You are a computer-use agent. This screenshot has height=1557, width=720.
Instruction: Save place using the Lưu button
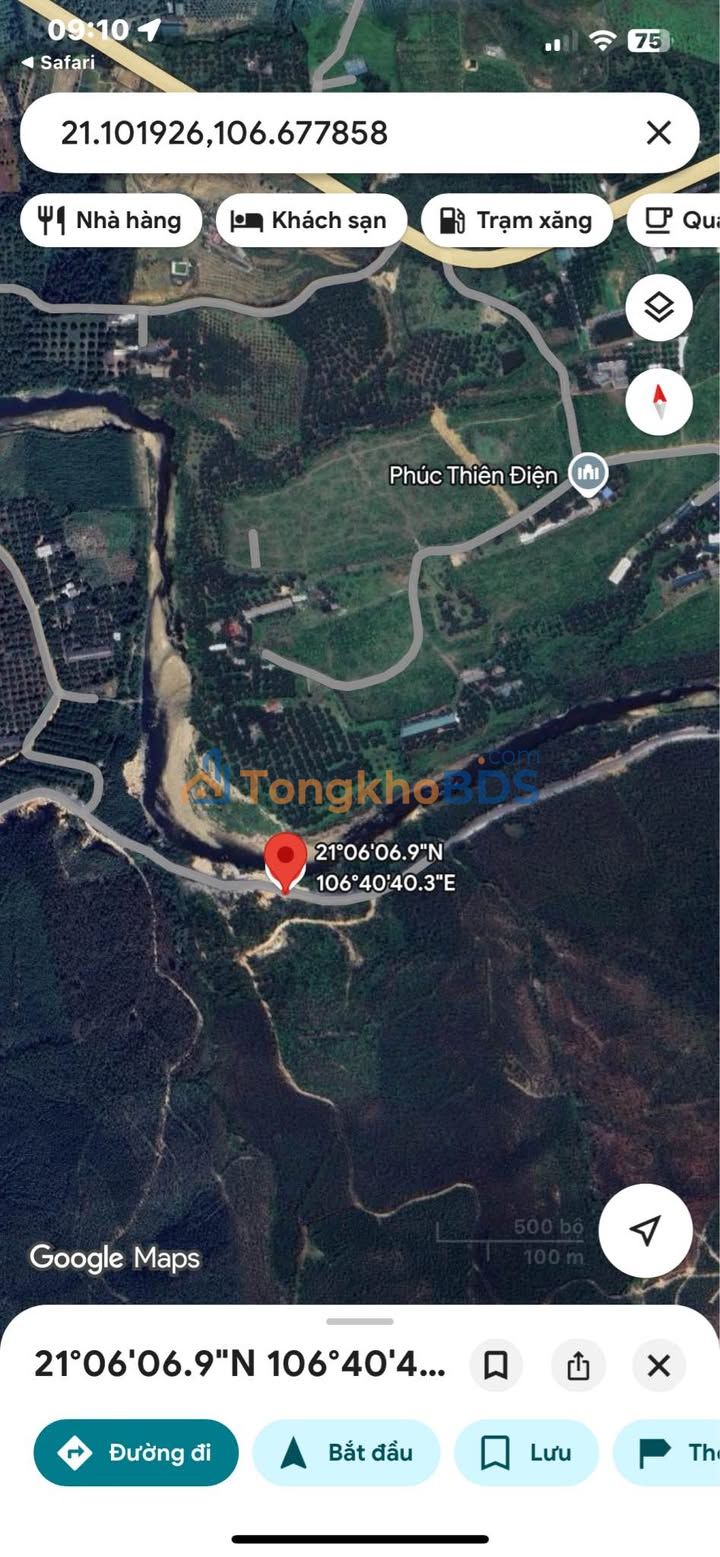pos(526,1452)
